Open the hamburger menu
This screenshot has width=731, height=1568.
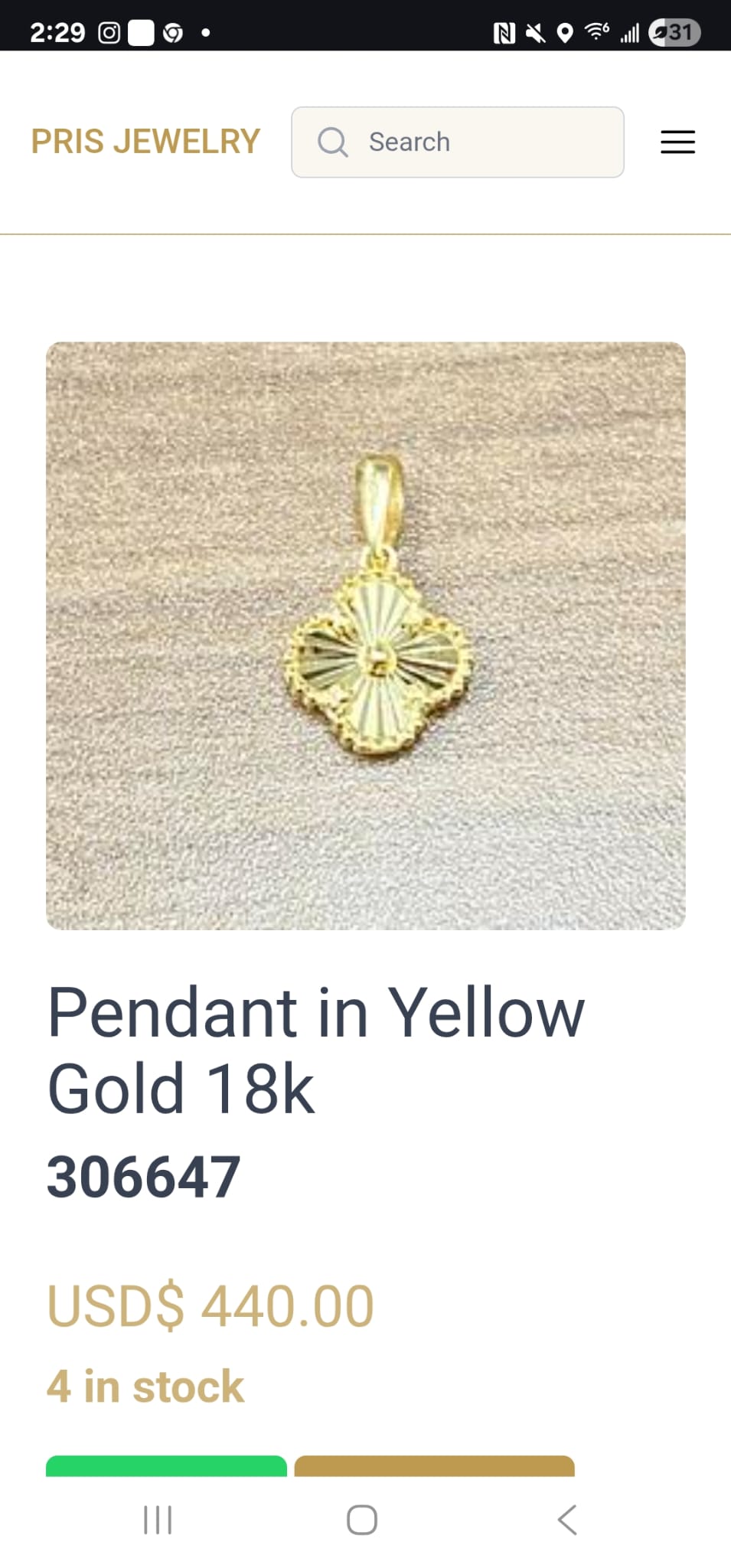tap(677, 142)
